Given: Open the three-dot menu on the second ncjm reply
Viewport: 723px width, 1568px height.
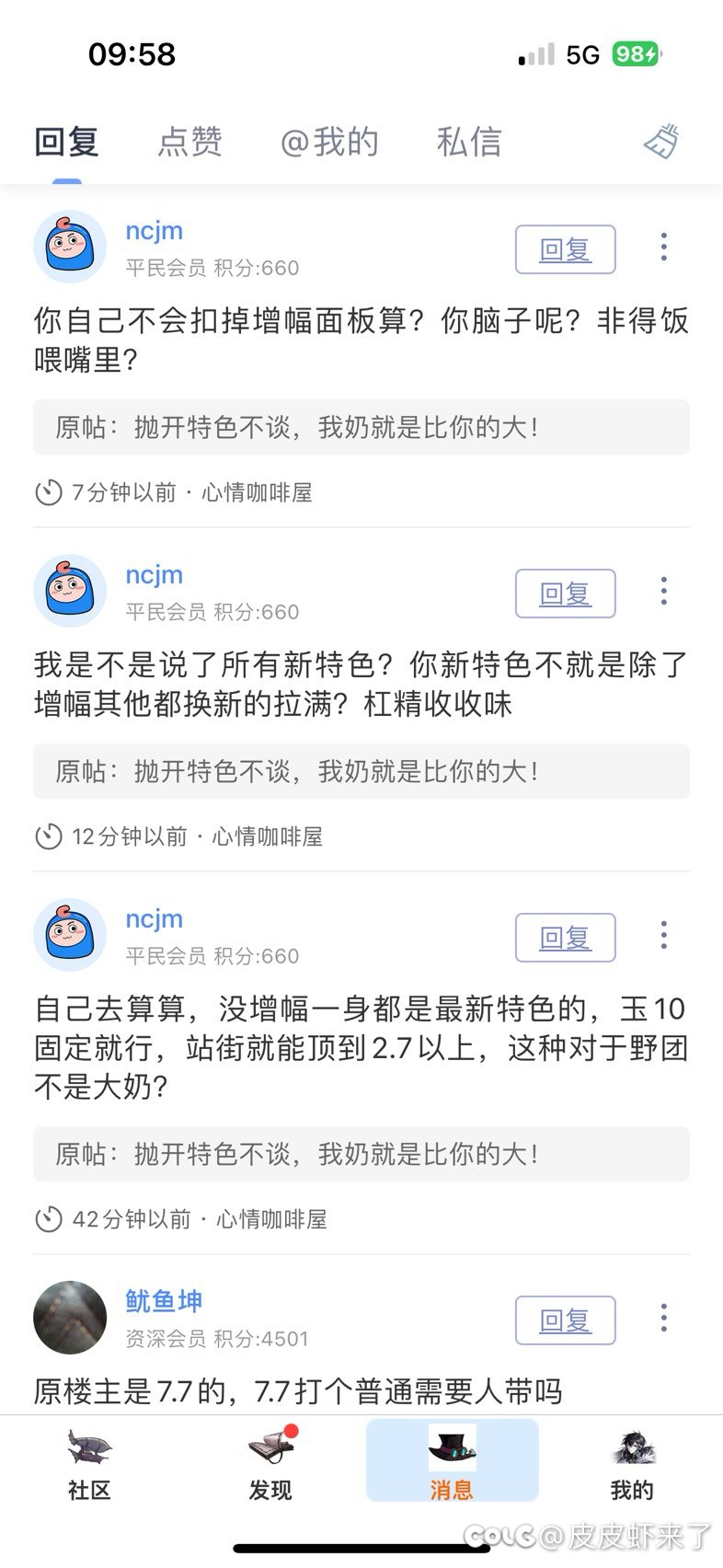Looking at the screenshot, I should click(x=663, y=591).
